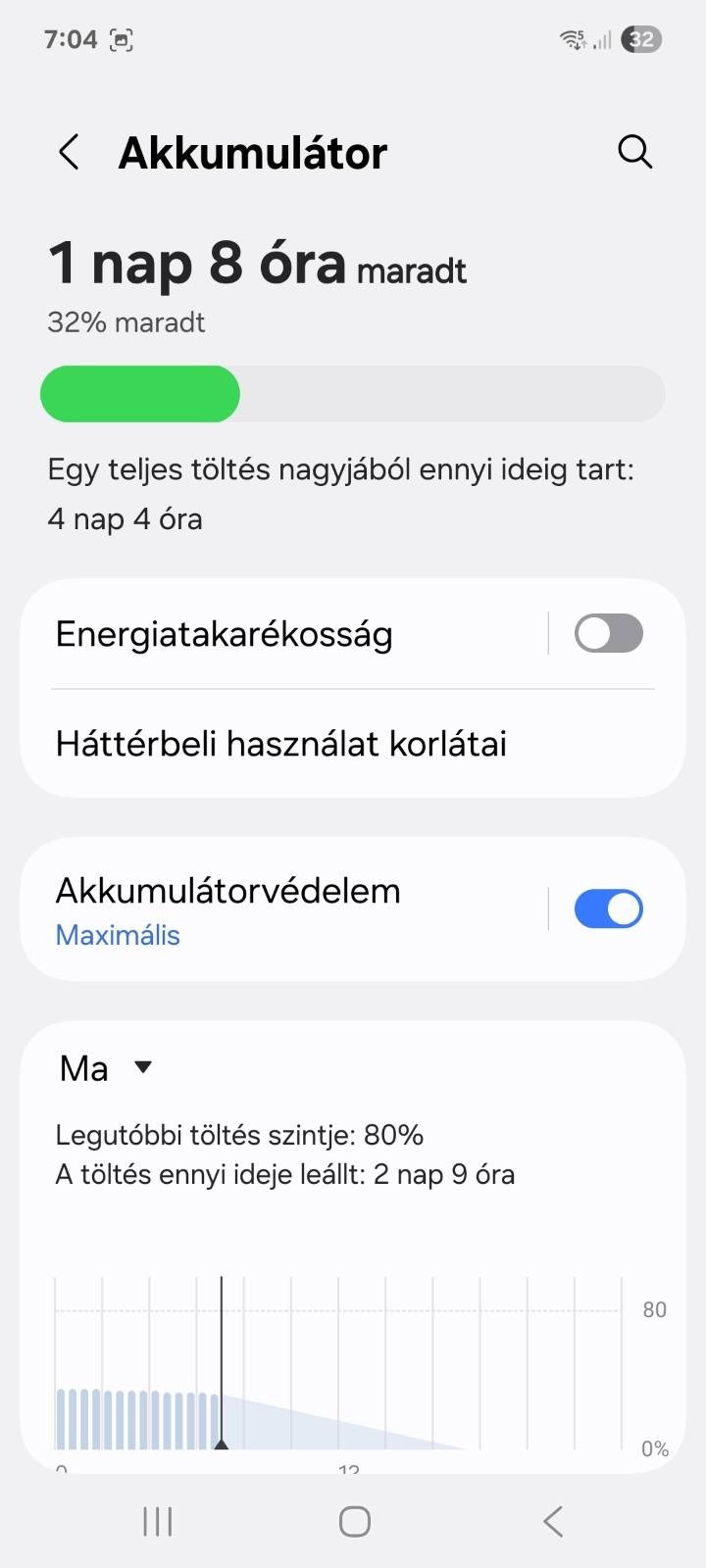Open recent apps from navigation bar
Screen dimensions: 706x1568
(x=158, y=1521)
